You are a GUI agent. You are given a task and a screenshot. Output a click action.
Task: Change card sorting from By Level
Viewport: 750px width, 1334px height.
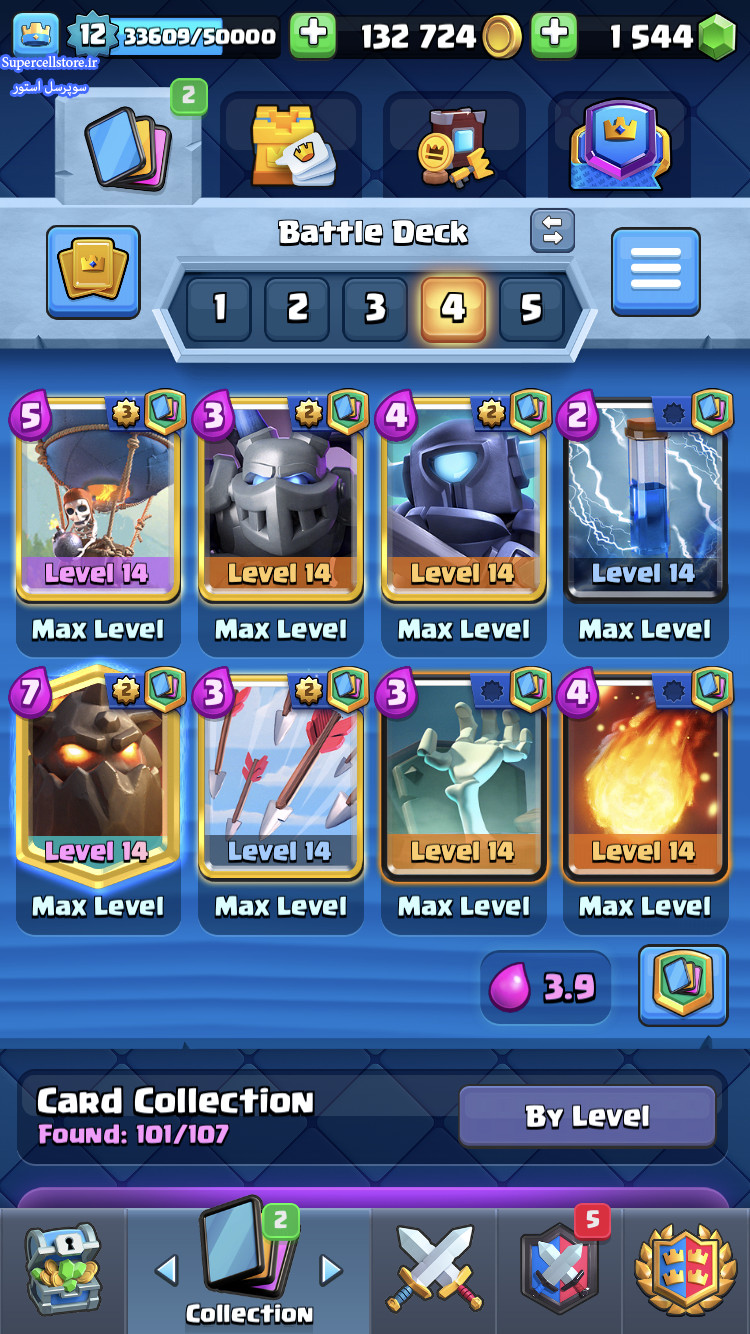click(587, 1116)
